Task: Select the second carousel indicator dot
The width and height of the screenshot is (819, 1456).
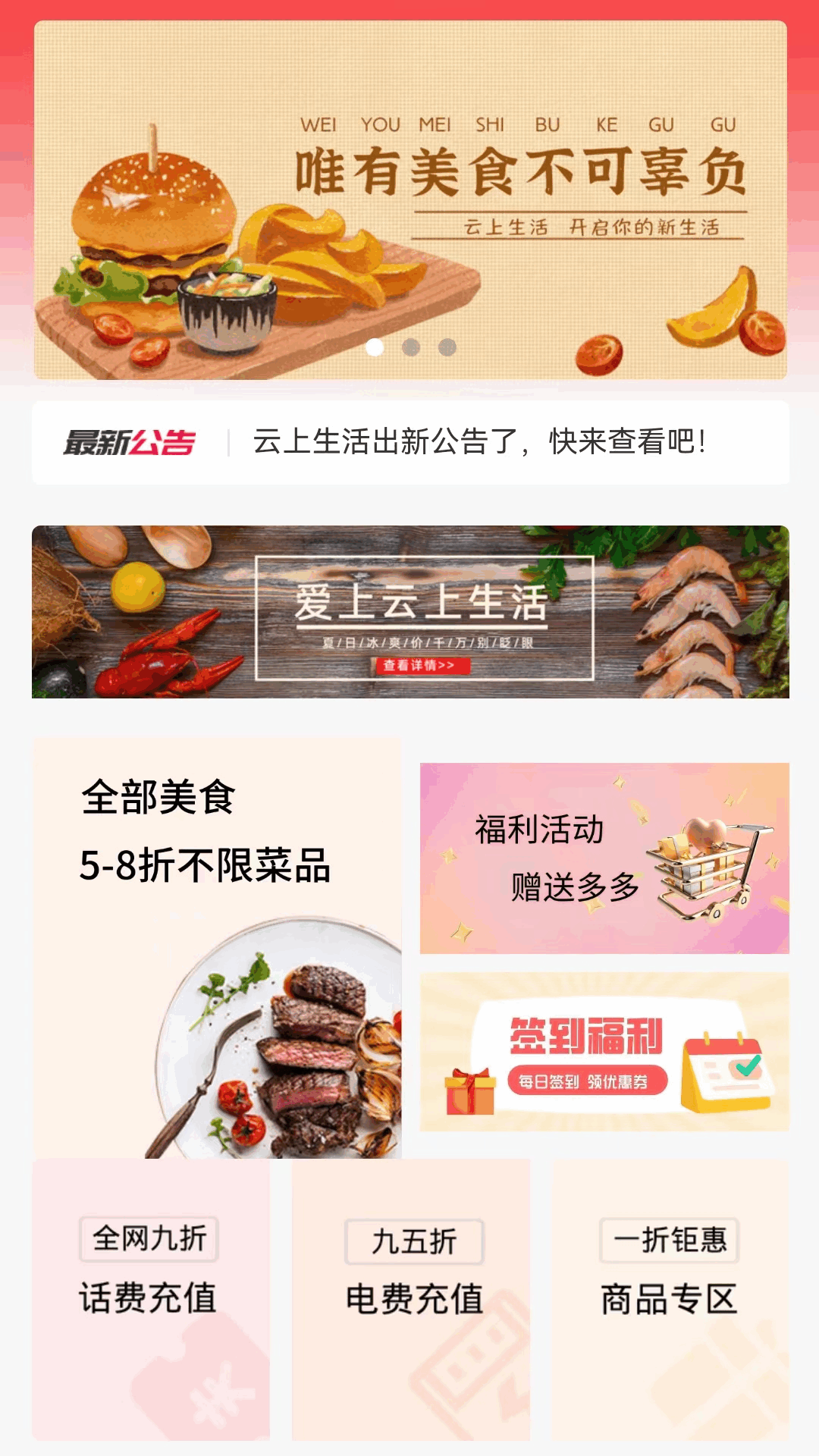Action: [412, 346]
